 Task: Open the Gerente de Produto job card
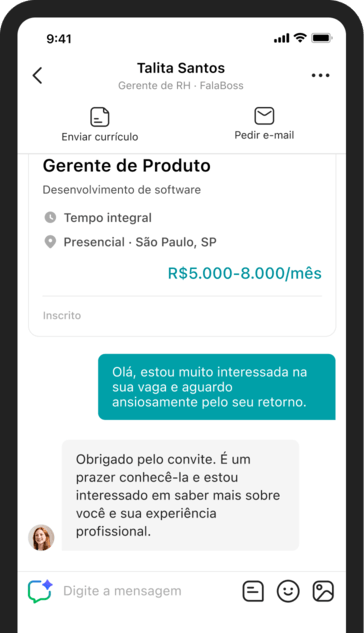pyautogui.click(x=182, y=245)
